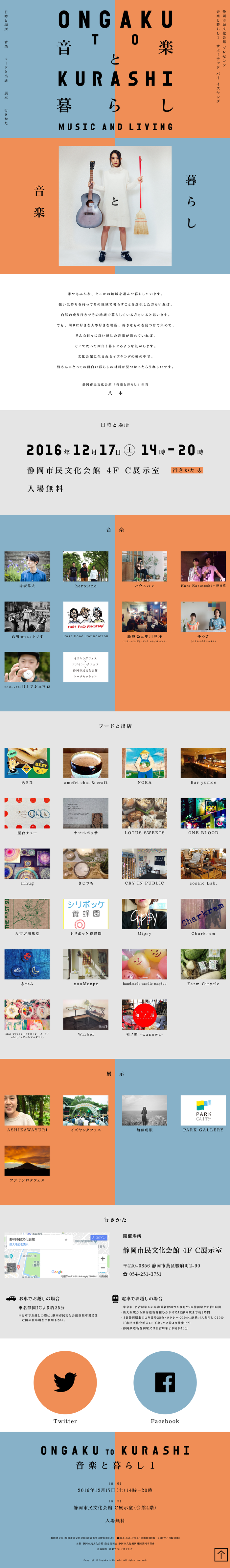This screenshot has height=1568, width=230.
Task: Select フードと出店 in the side menu
Action: pos(7,70)
